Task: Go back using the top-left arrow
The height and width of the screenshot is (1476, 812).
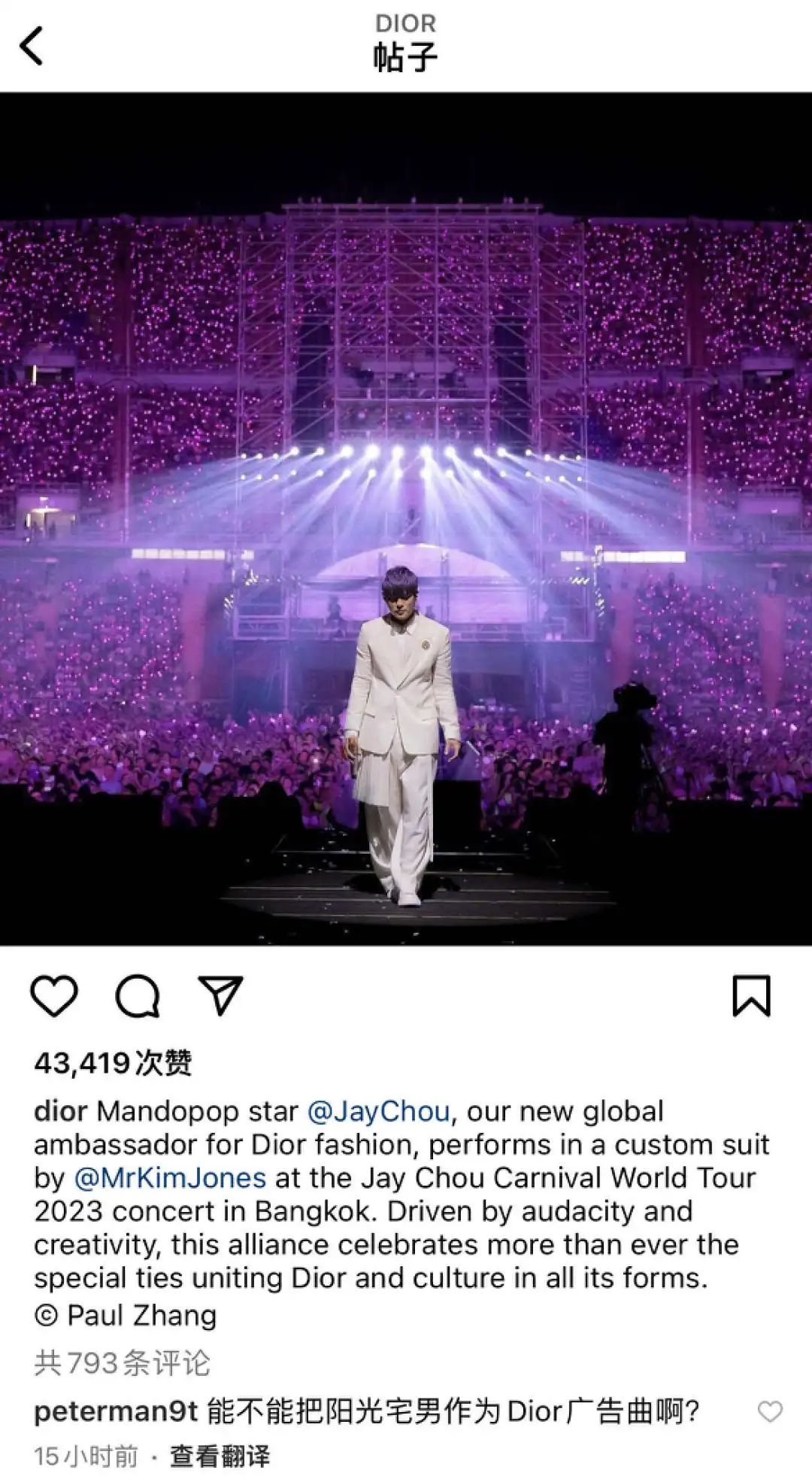Action: pyautogui.click(x=32, y=47)
